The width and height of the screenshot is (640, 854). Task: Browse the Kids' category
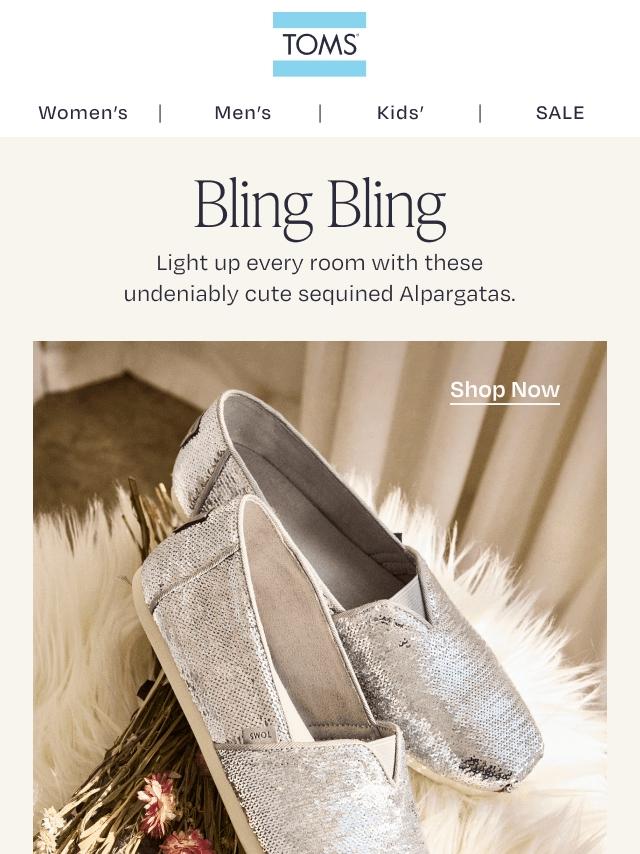click(x=400, y=113)
